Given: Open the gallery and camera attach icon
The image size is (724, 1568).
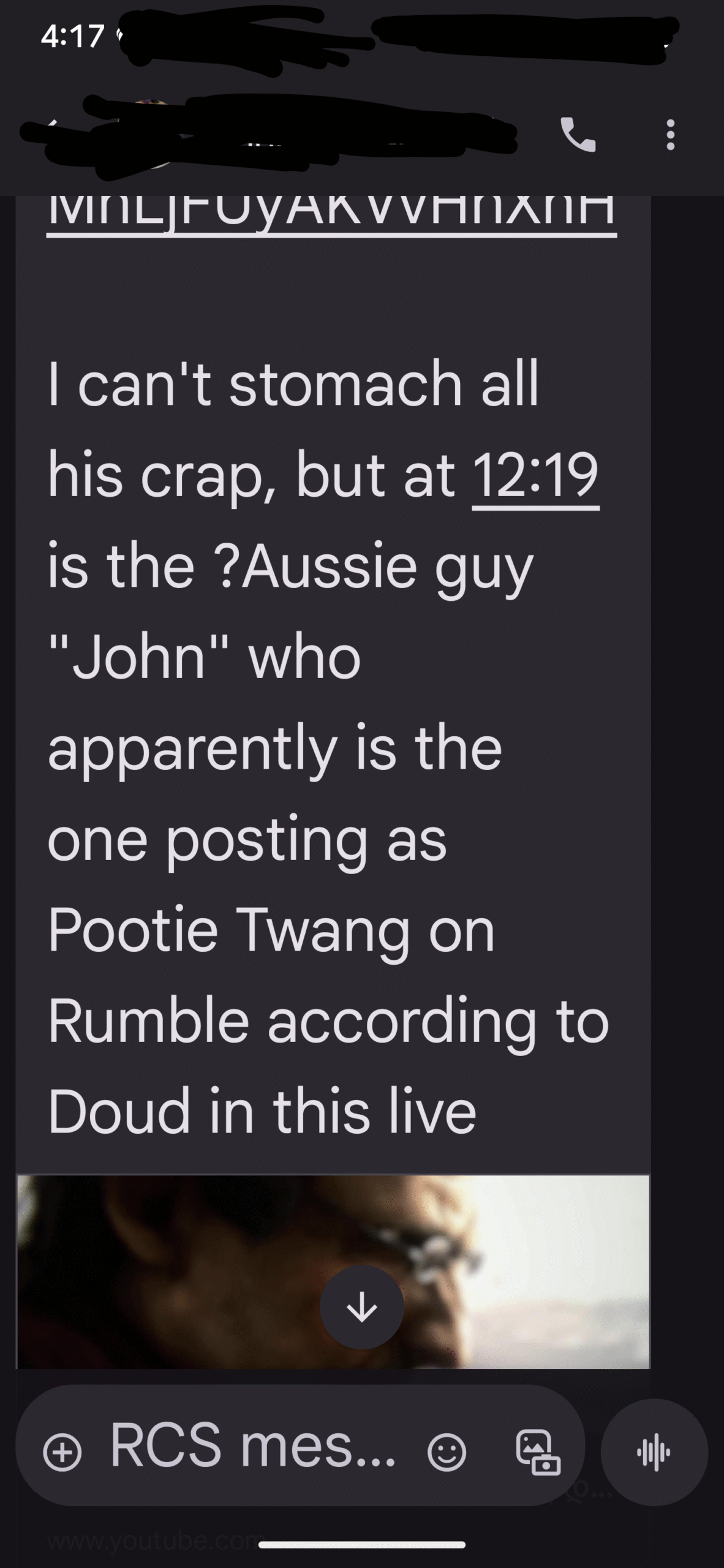Looking at the screenshot, I should click(537, 1453).
